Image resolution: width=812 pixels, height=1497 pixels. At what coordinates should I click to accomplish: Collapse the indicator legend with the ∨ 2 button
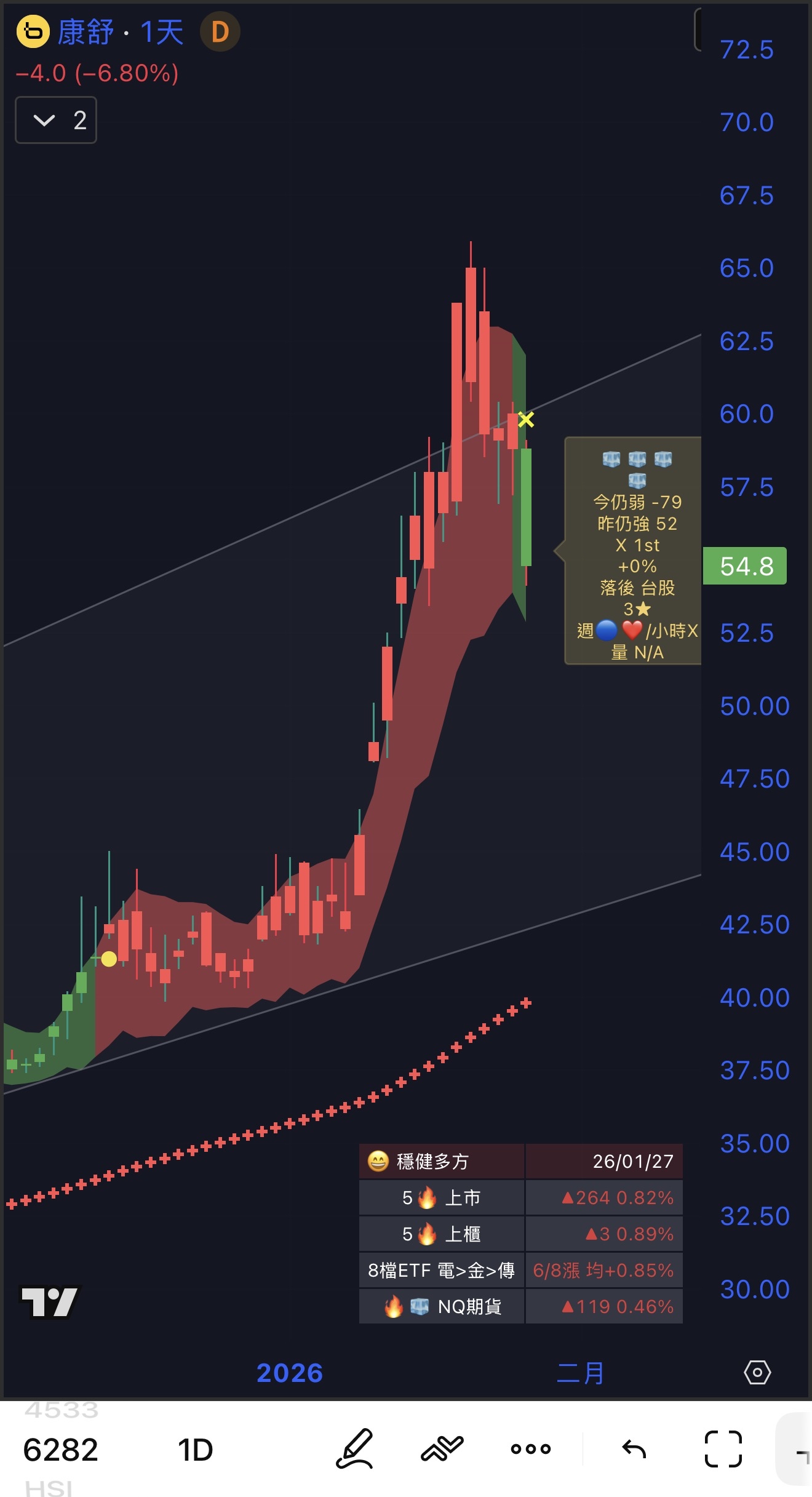click(x=55, y=121)
